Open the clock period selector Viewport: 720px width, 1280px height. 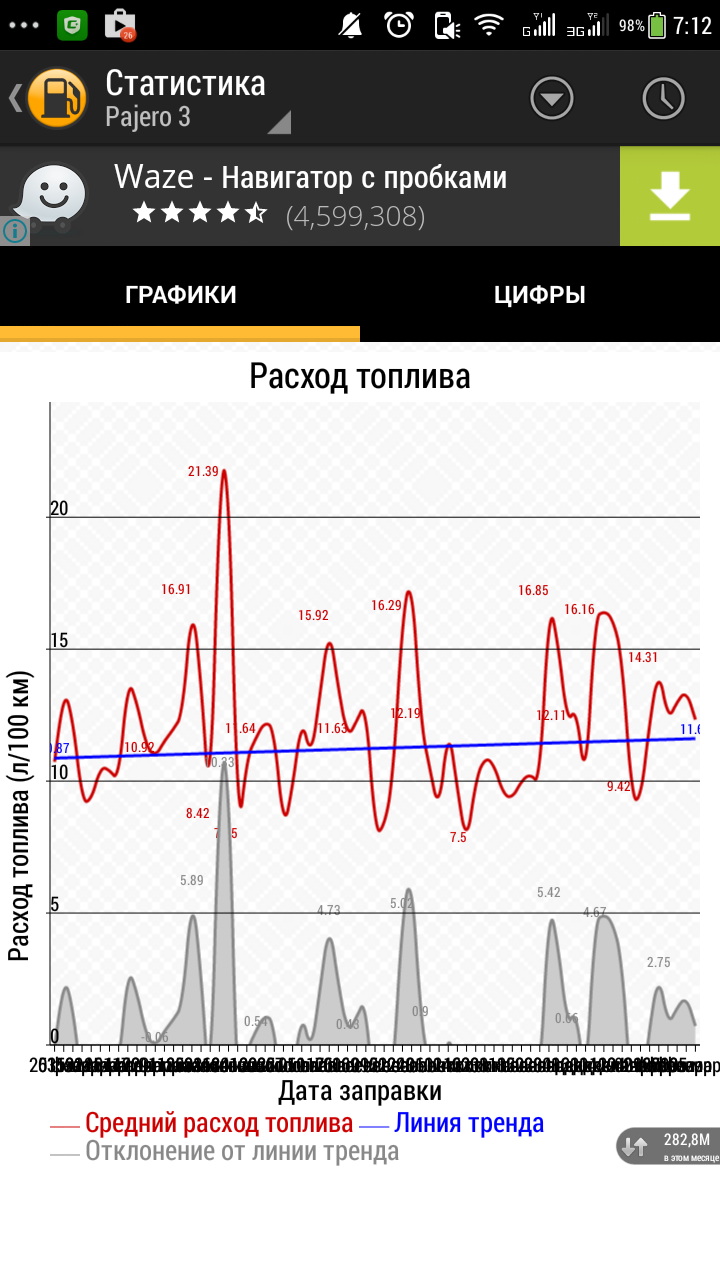click(663, 98)
